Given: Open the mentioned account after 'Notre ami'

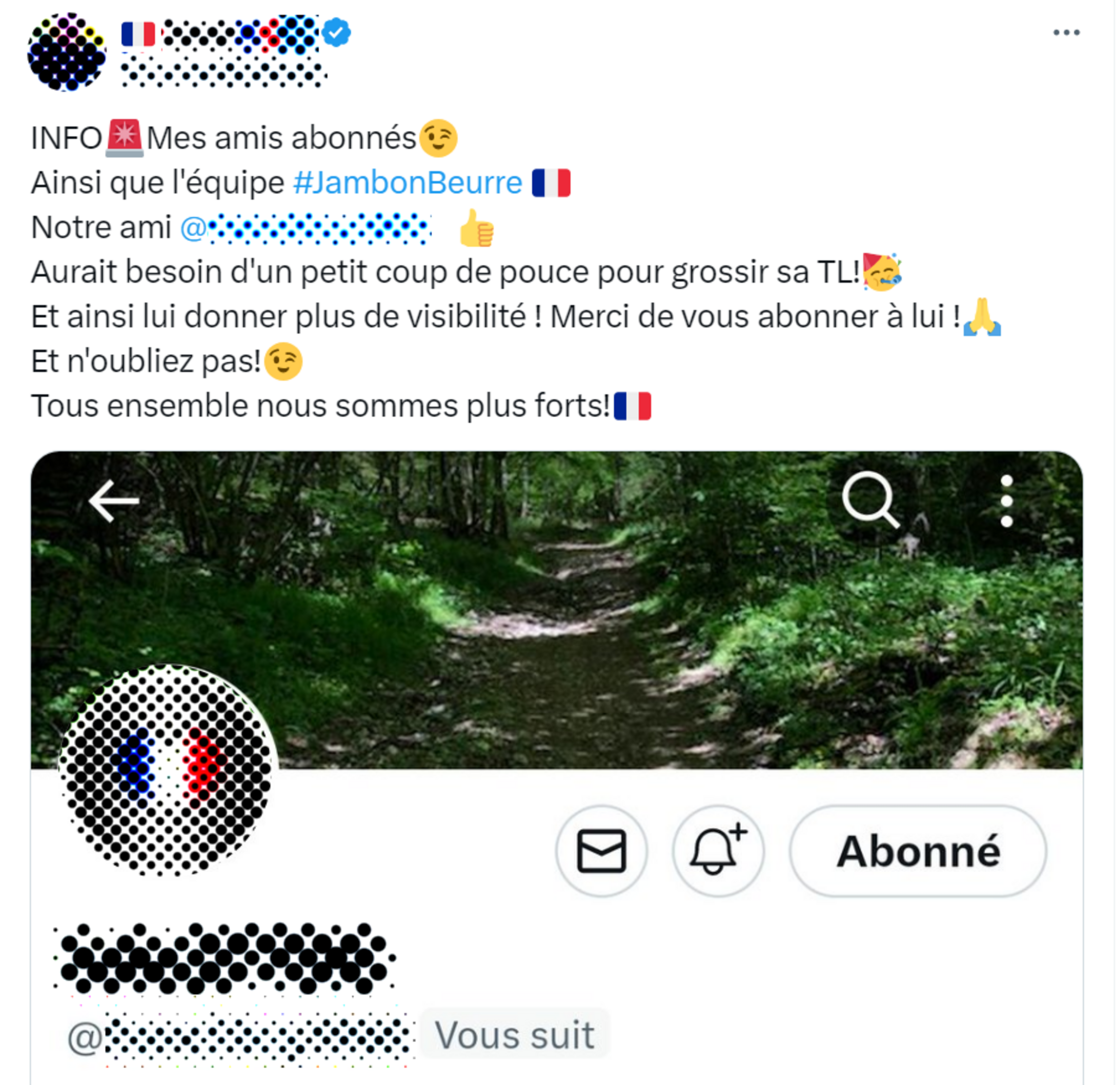Looking at the screenshot, I should (x=306, y=228).
